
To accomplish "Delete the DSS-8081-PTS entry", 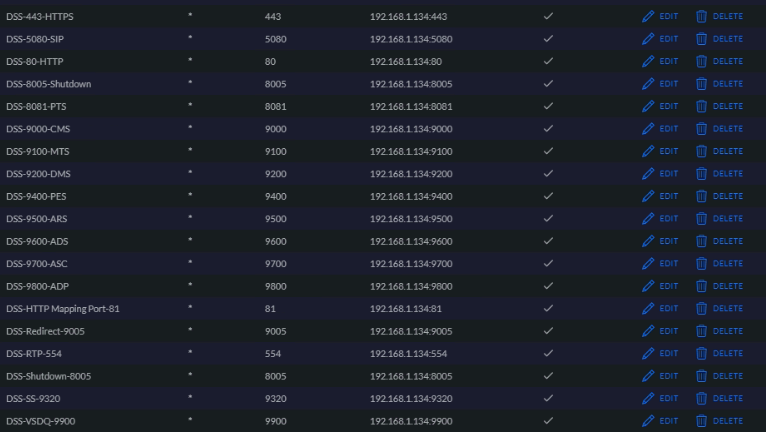I will [719, 107].
